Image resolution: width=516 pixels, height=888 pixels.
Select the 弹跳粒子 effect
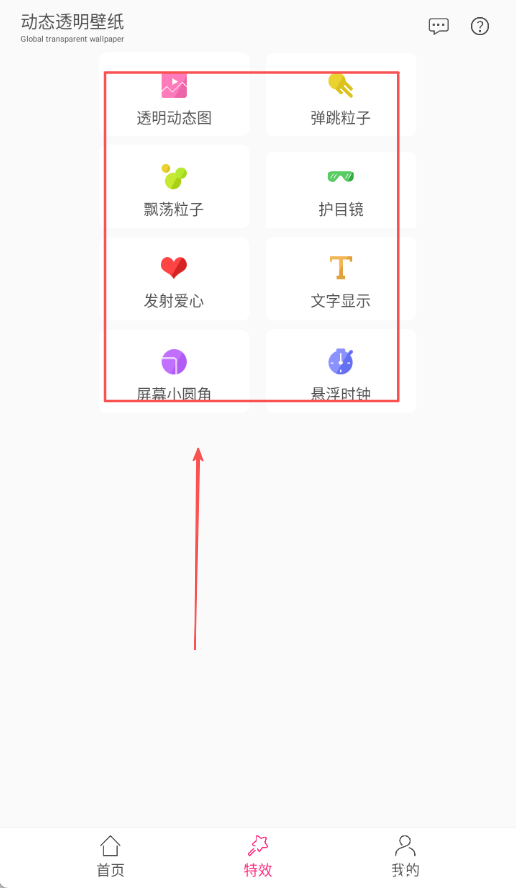click(x=340, y=95)
